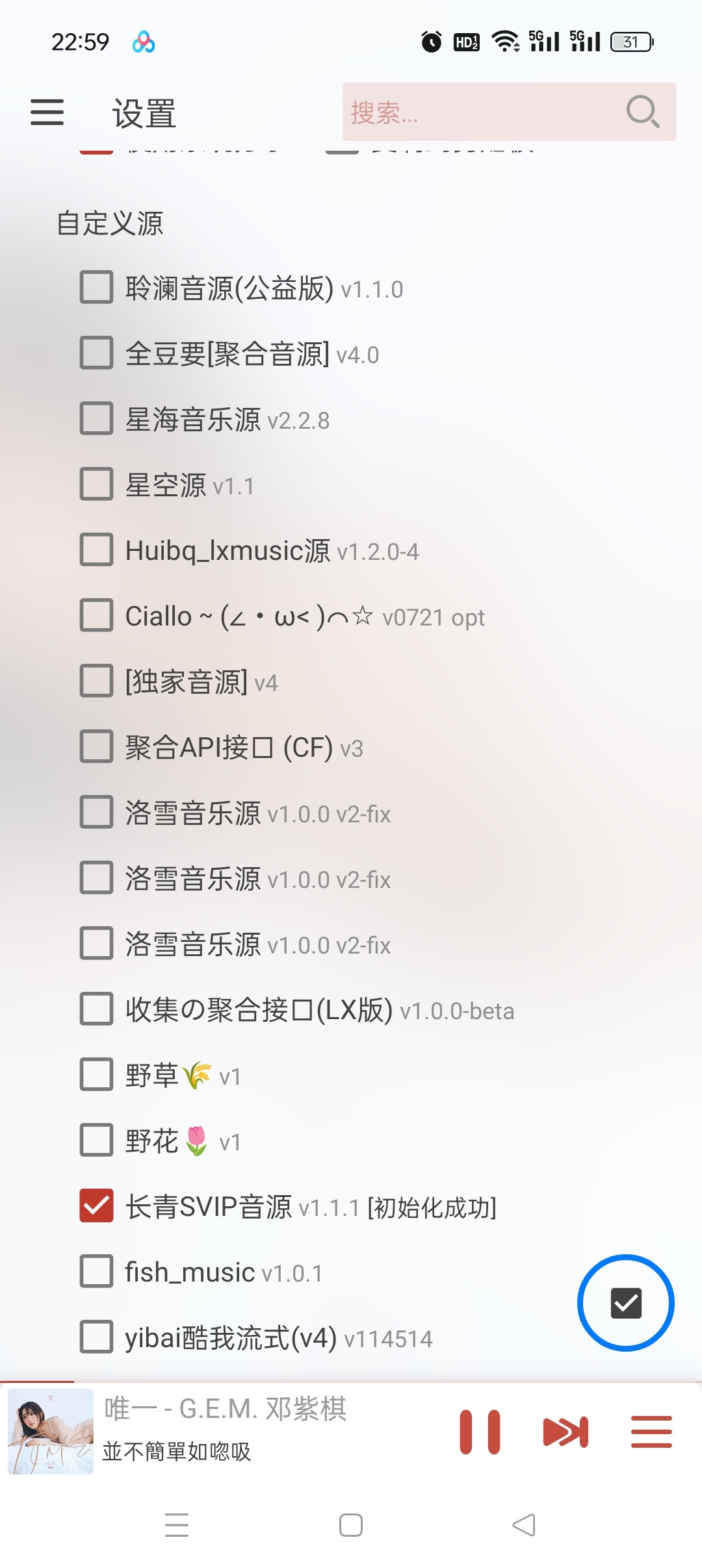Tap the Android back navigation button

525,1525
